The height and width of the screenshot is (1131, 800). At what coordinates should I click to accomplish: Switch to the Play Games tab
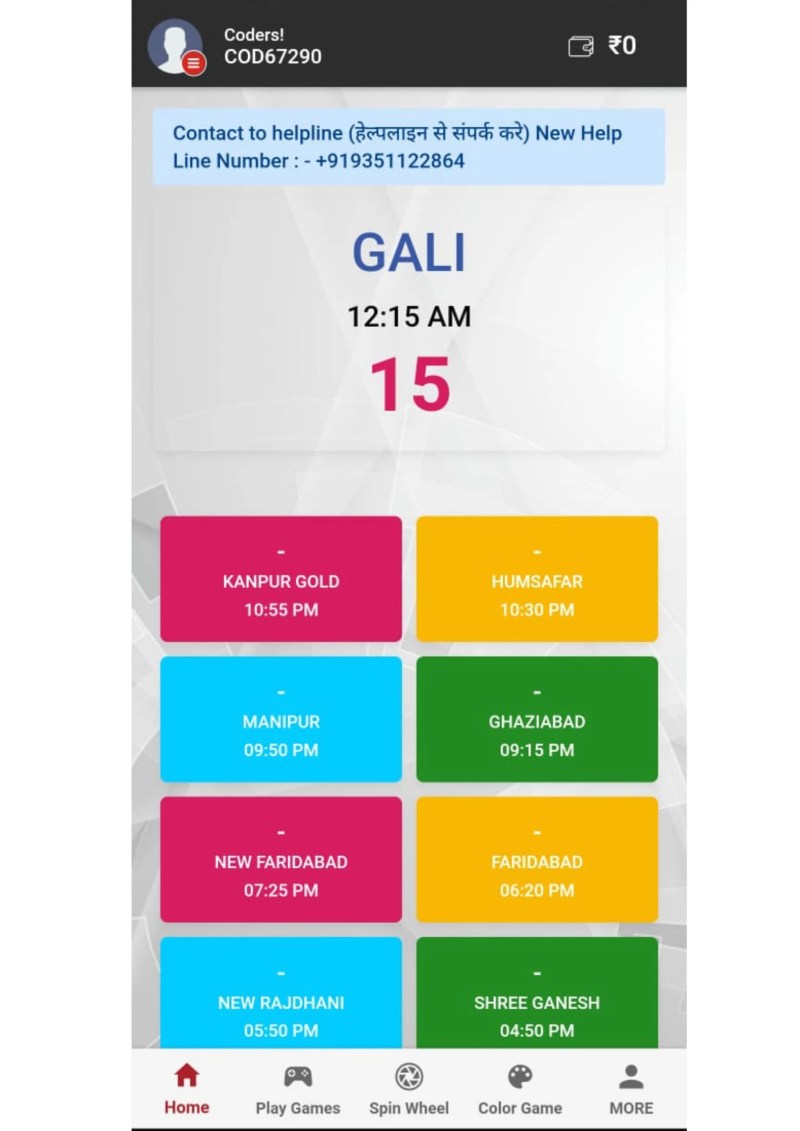tap(298, 1089)
